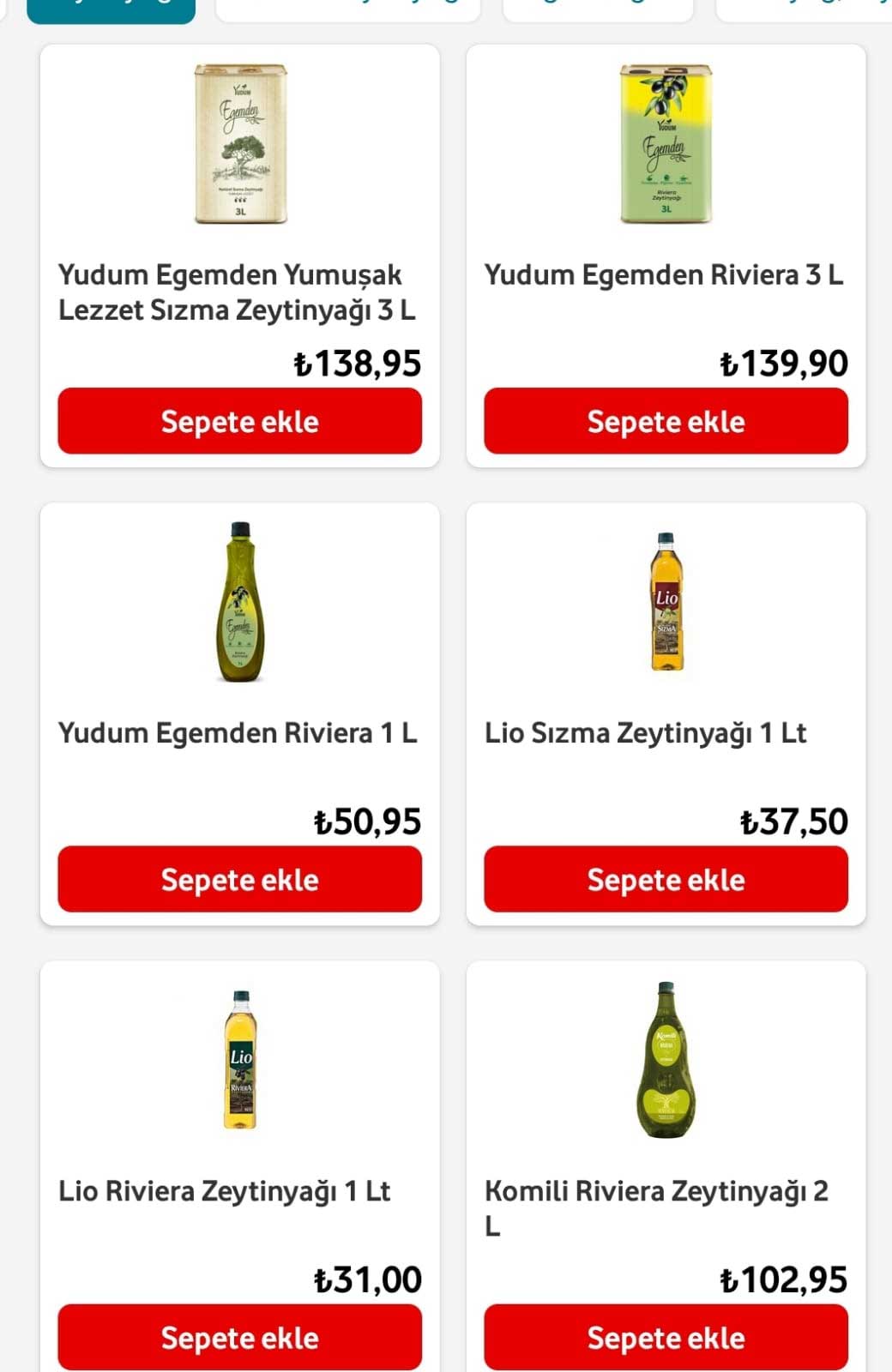The image size is (892, 1372).
Task: Open Yudum Egemden Riviera 1 L product image
Action: pyautogui.click(x=240, y=602)
